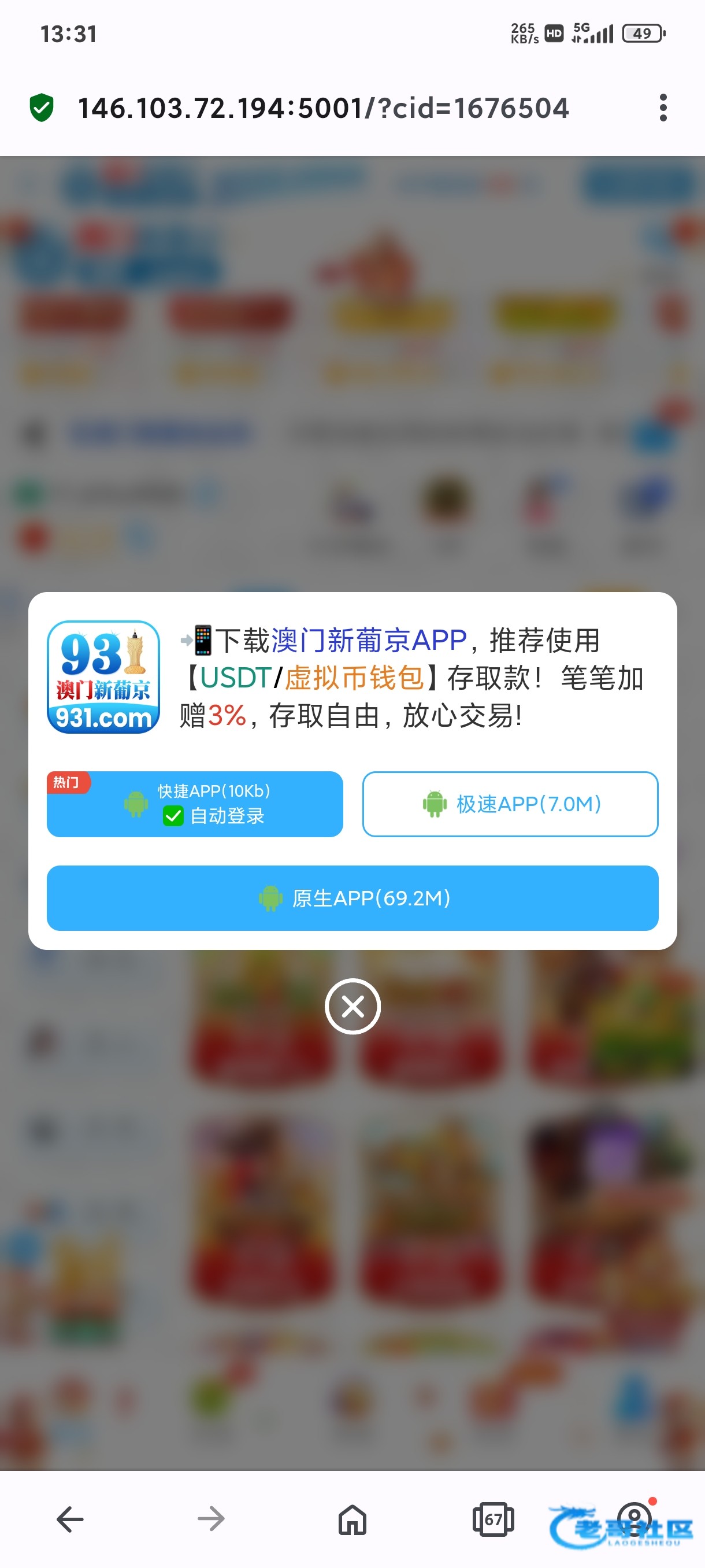View site security shield info
This screenshot has height=1568, width=705.
[x=42, y=108]
